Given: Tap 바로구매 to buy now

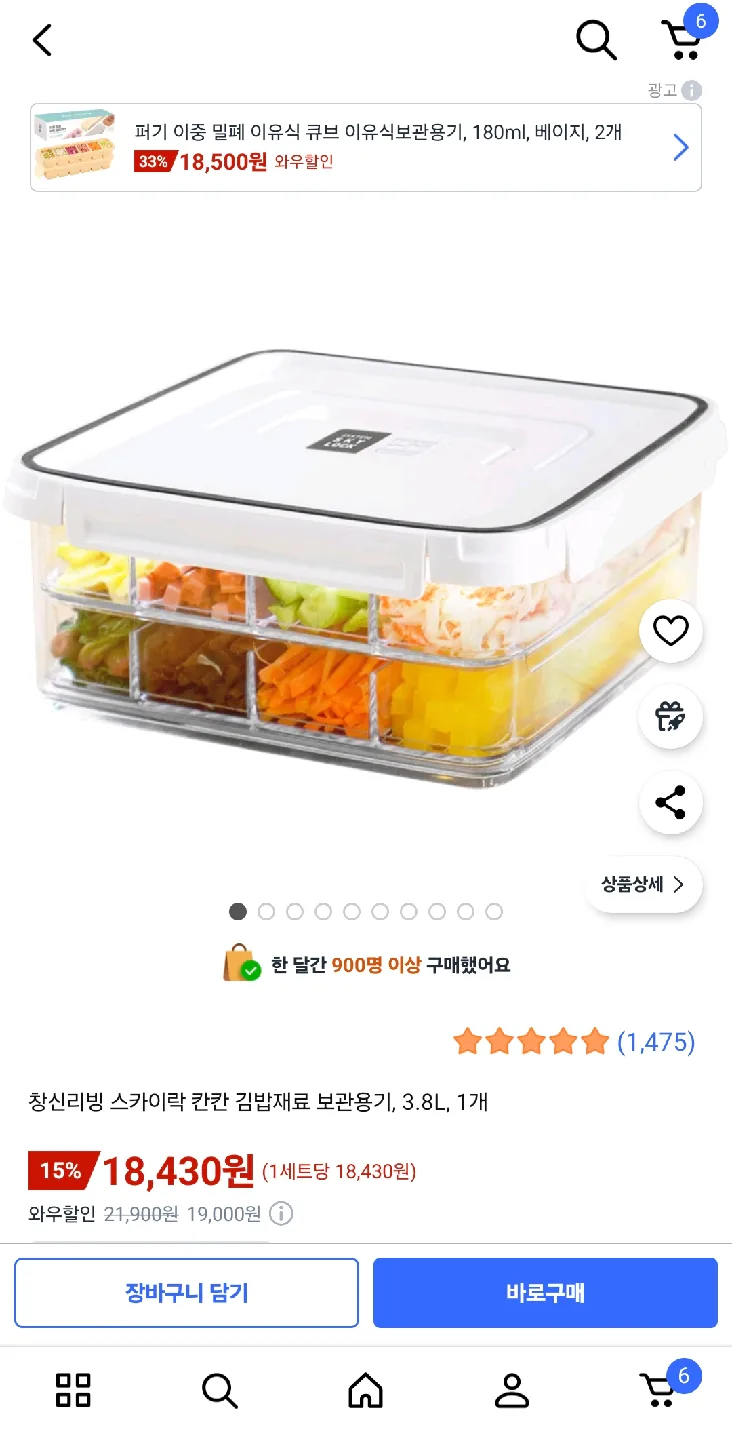Looking at the screenshot, I should click(x=545, y=1293).
